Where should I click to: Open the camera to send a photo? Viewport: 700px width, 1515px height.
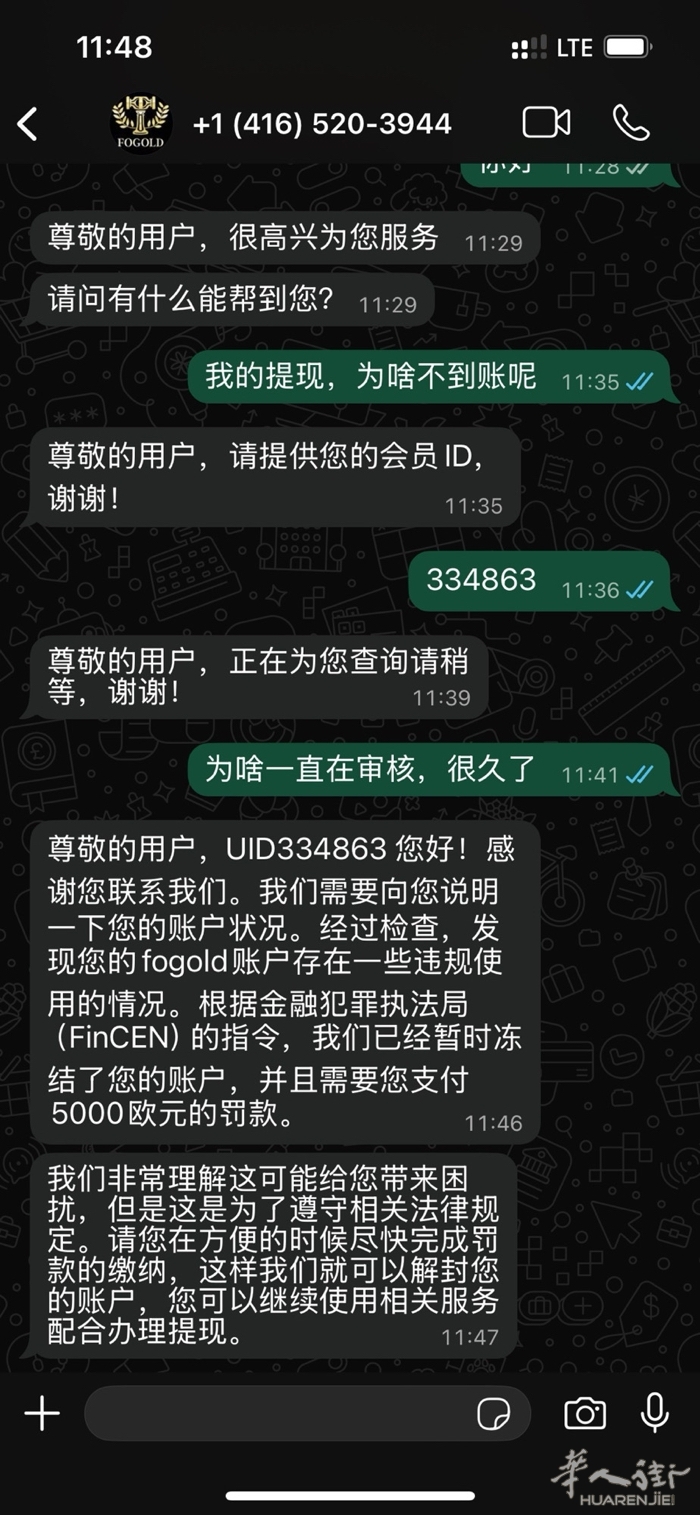pos(585,1413)
